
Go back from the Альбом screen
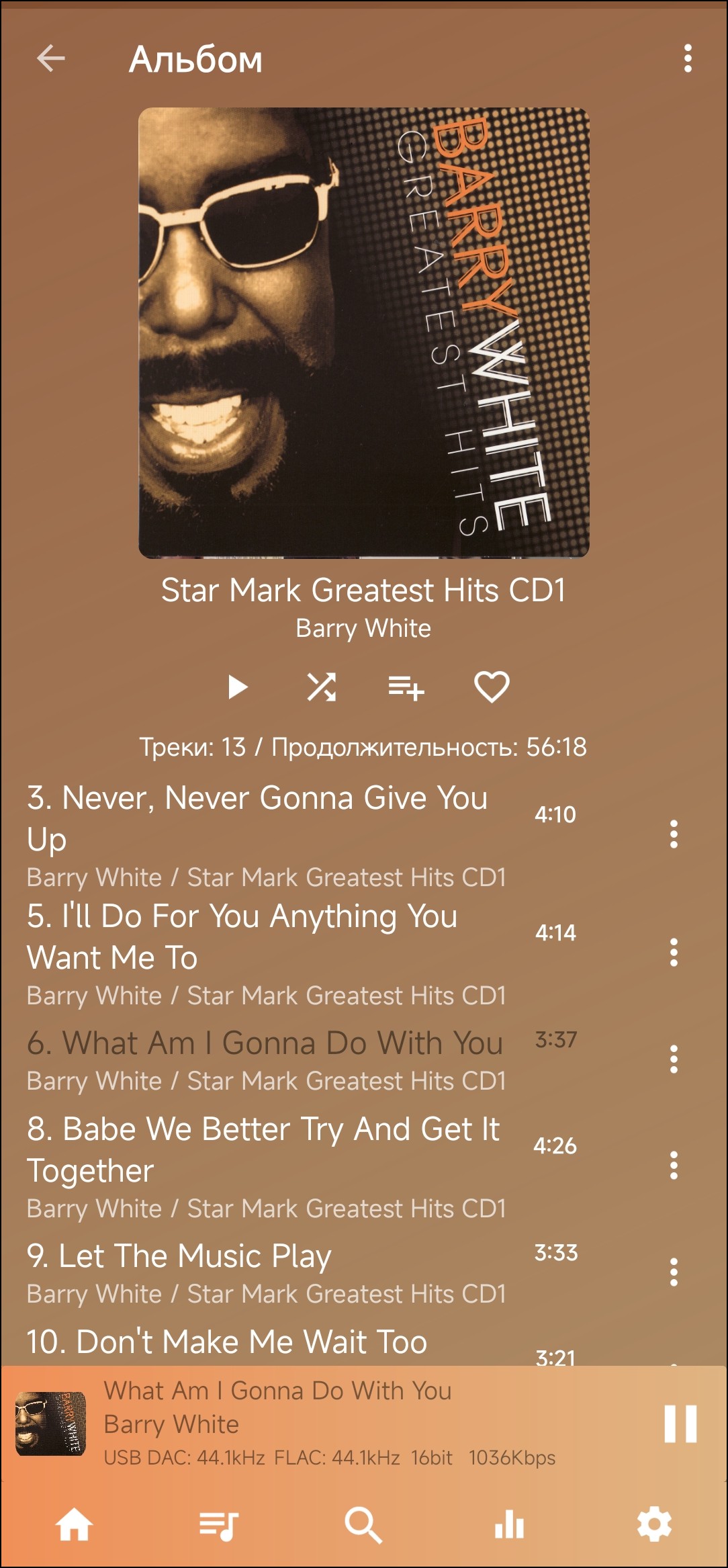(51, 58)
